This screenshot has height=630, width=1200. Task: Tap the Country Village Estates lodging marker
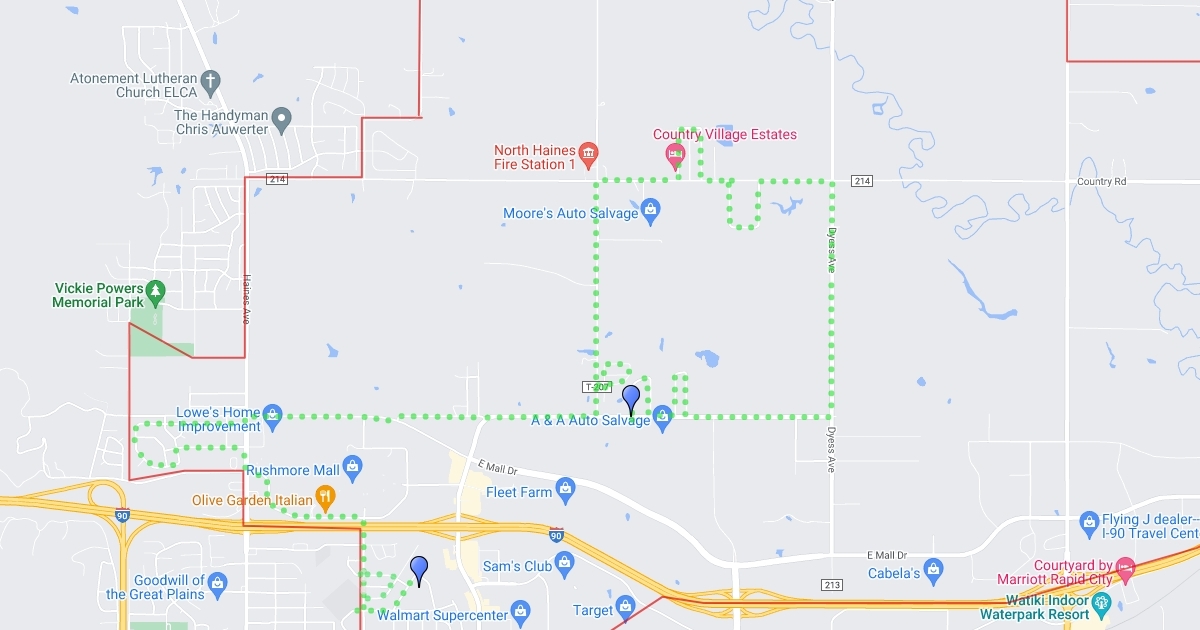[675, 154]
